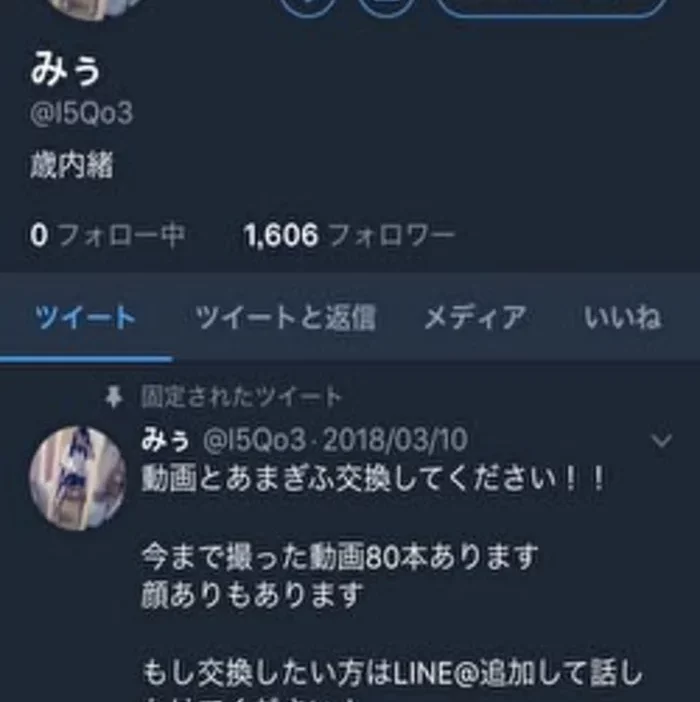The width and height of the screenshot is (700, 702).
Task: View the 1,606 フォロワー list
Action: [x=349, y=236]
